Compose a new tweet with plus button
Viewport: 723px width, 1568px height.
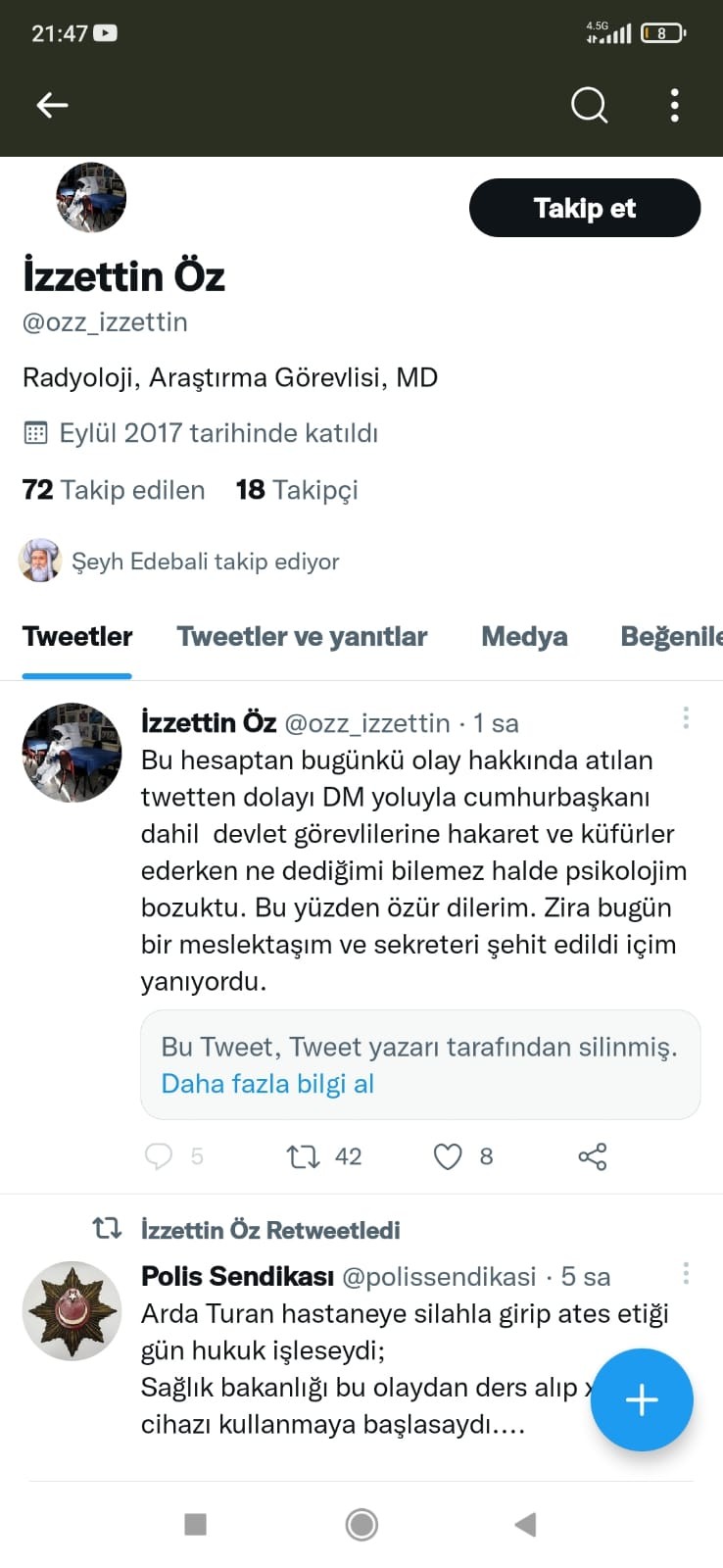click(x=641, y=1399)
